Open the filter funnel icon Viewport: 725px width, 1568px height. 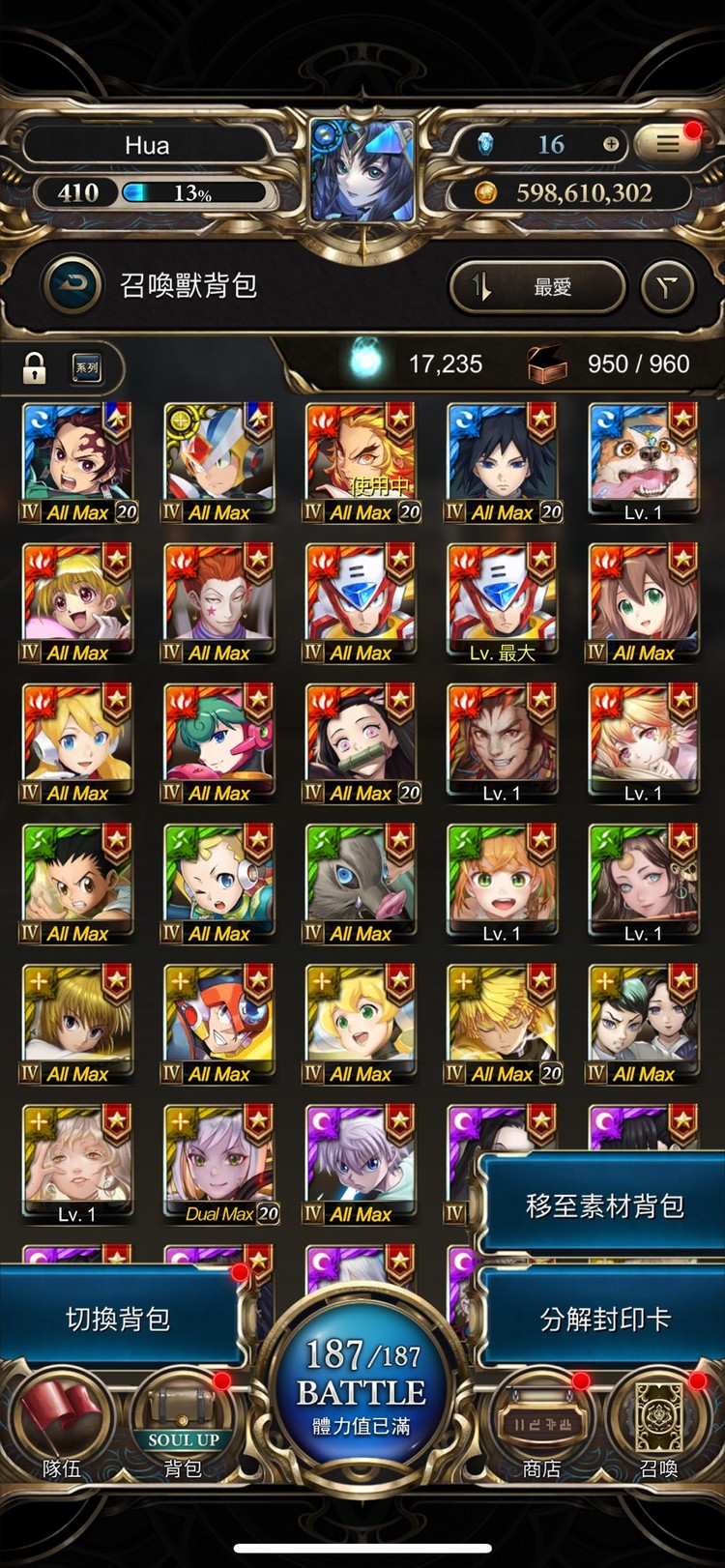(x=667, y=286)
